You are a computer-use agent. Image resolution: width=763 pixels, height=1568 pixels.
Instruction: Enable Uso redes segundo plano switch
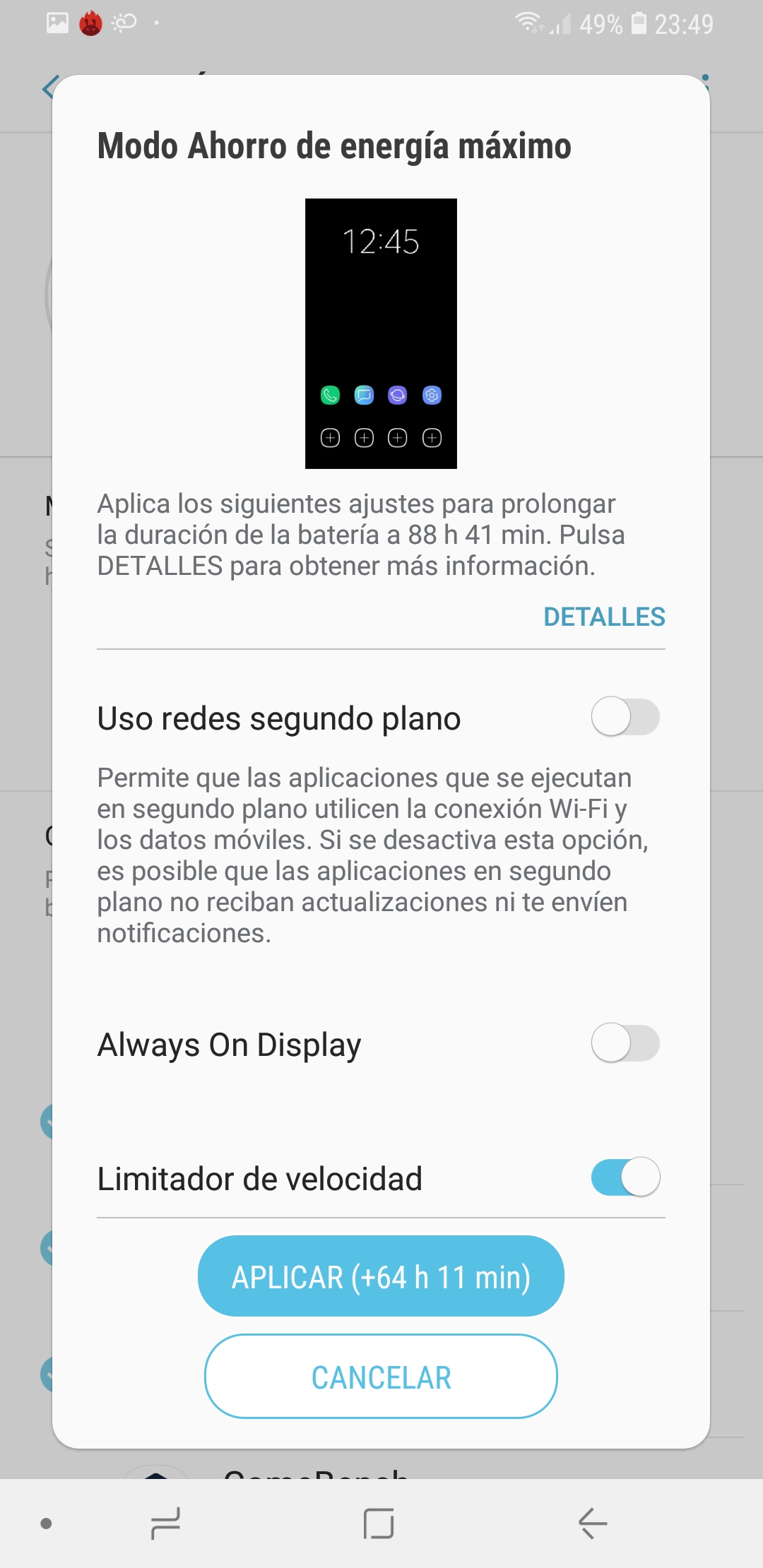[625, 717]
